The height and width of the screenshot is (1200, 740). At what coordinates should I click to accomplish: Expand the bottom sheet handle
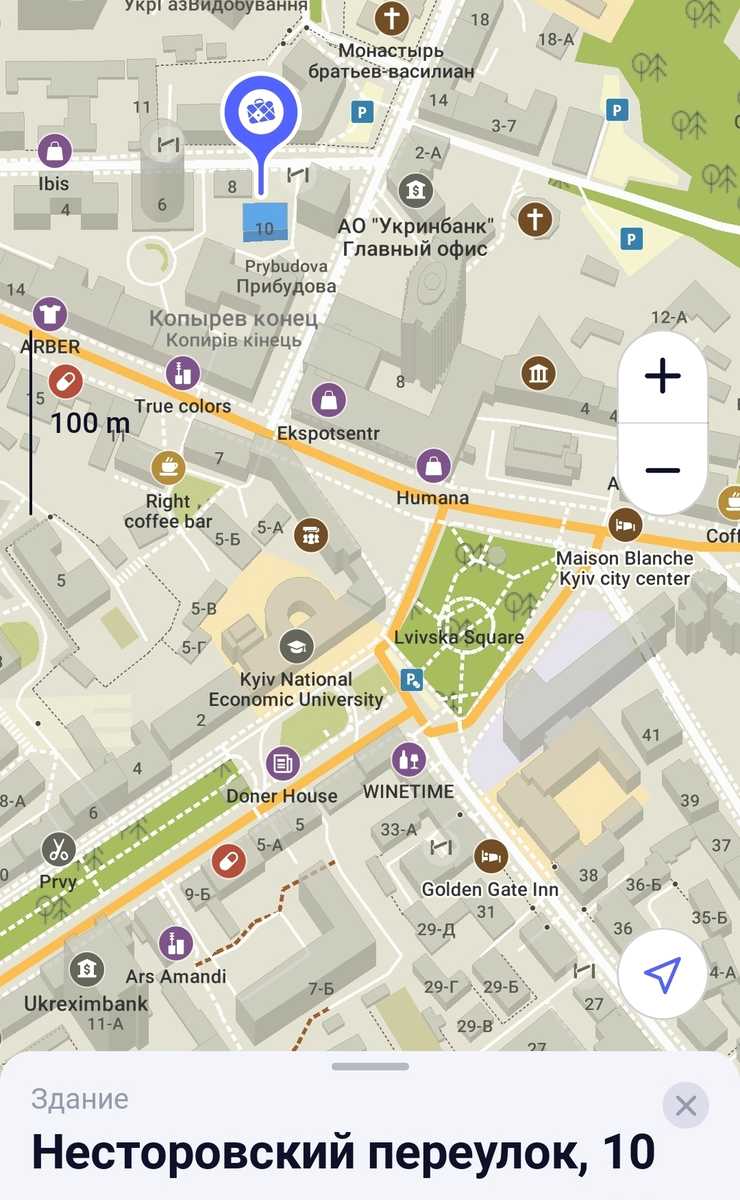coord(370,1066)
